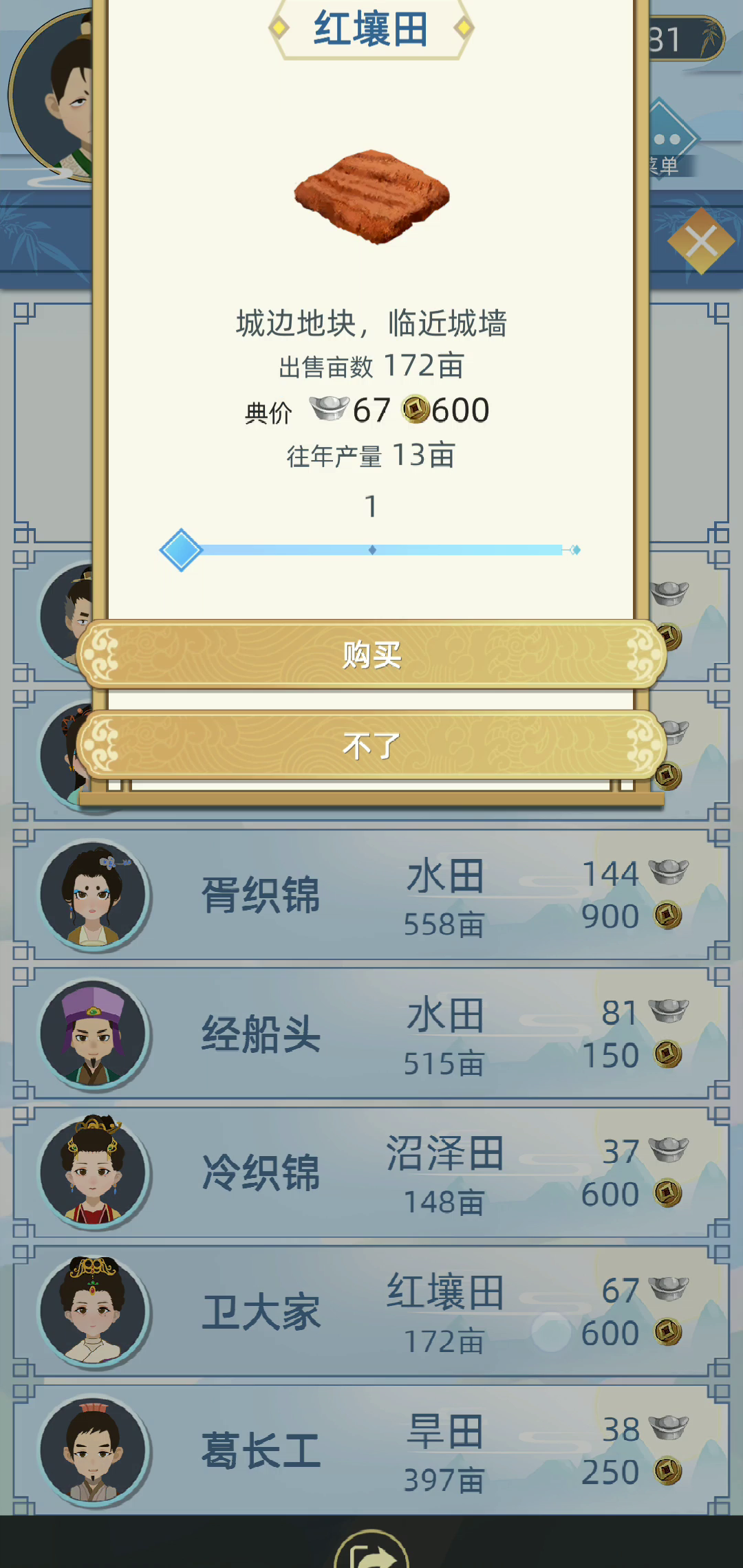
Task: Open 胥织锦's 水田 558亩 listing
Action: [371, 895]
